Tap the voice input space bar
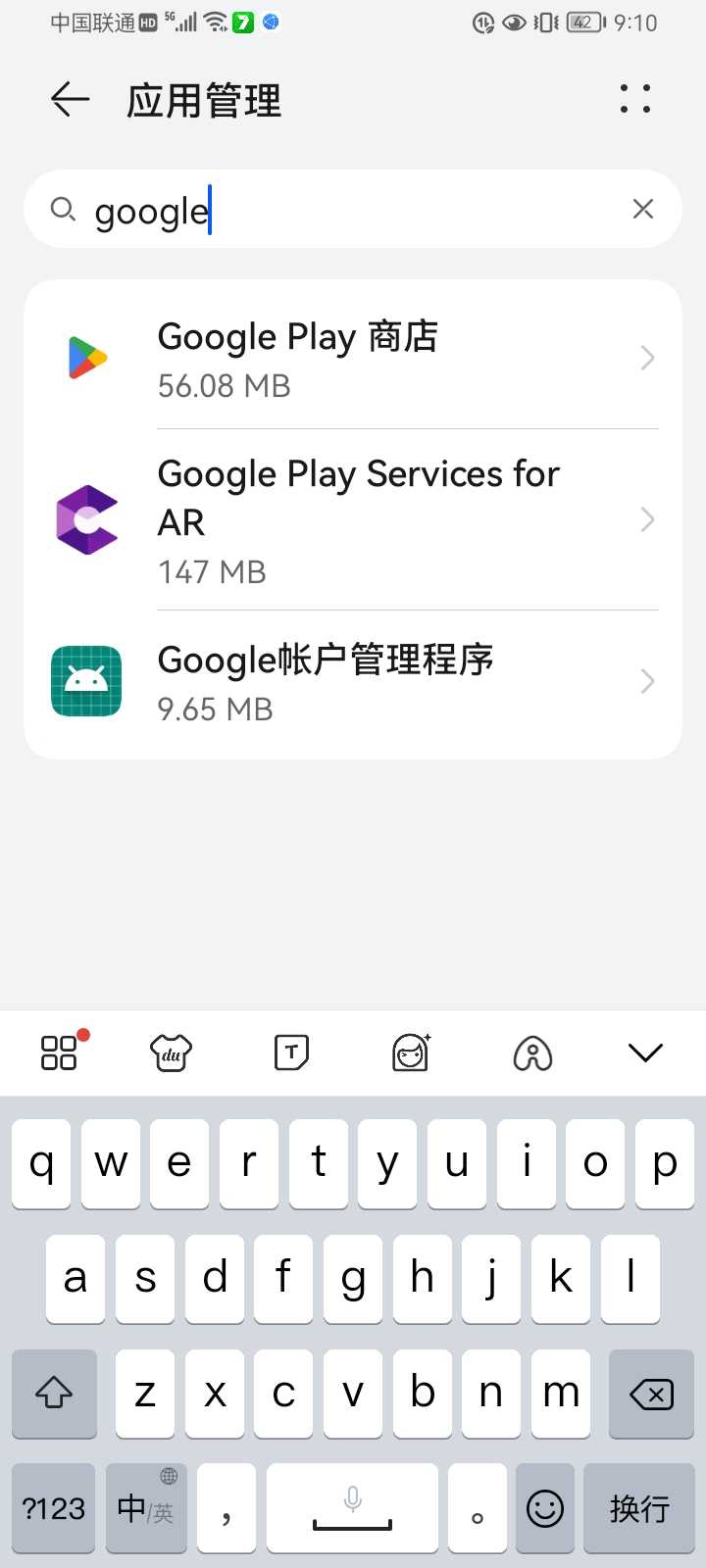 coord(353,1508)
